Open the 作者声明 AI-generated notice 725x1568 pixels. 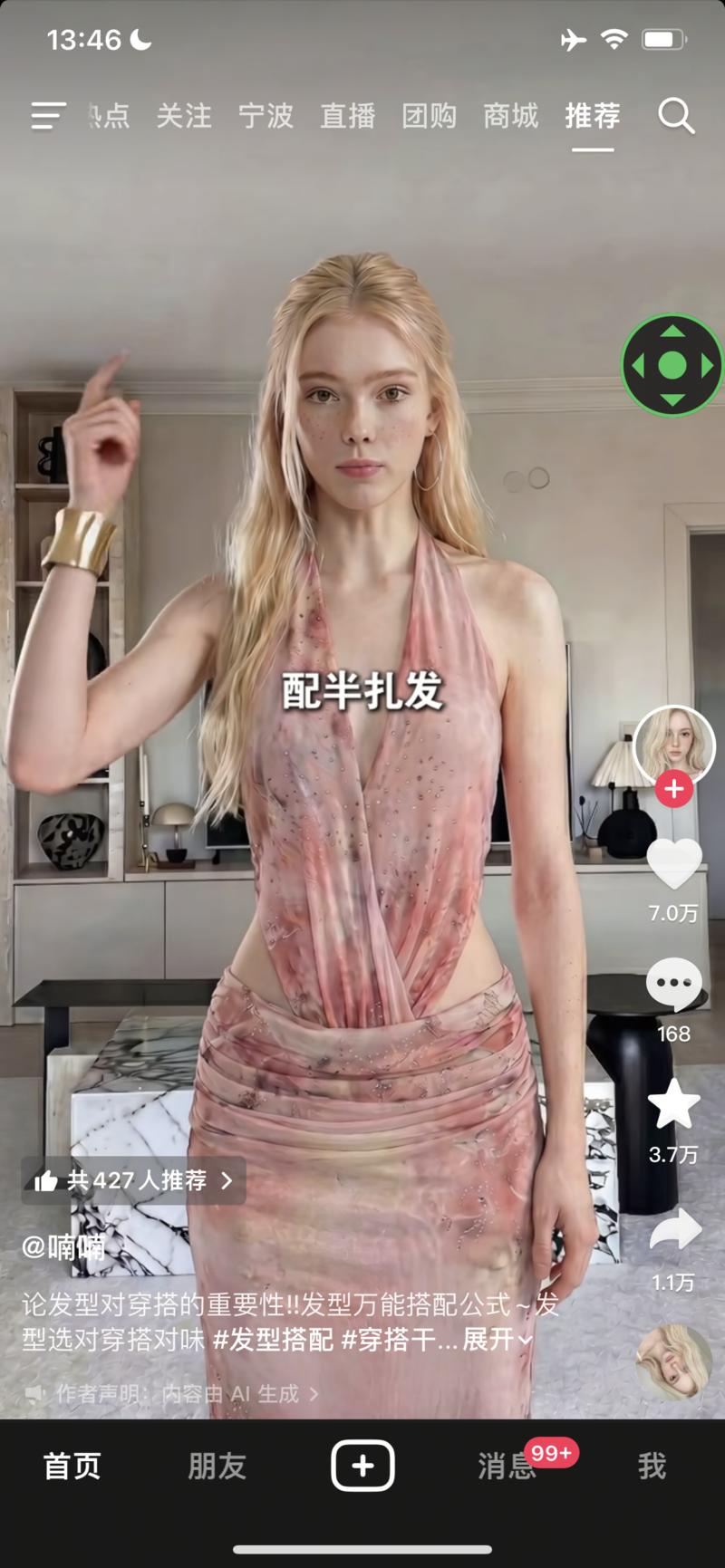[172, 1393]
